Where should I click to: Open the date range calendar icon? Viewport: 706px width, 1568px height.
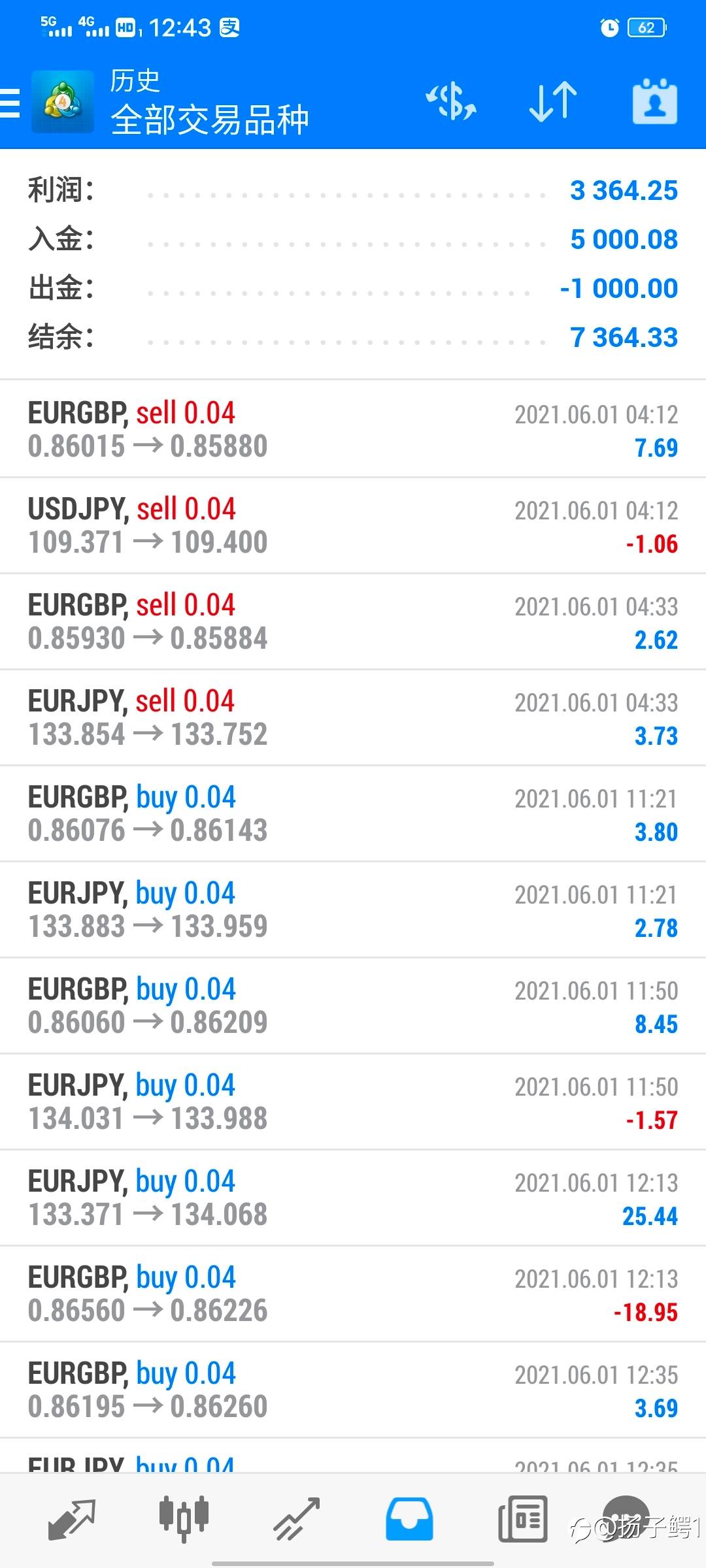point(655,102)
